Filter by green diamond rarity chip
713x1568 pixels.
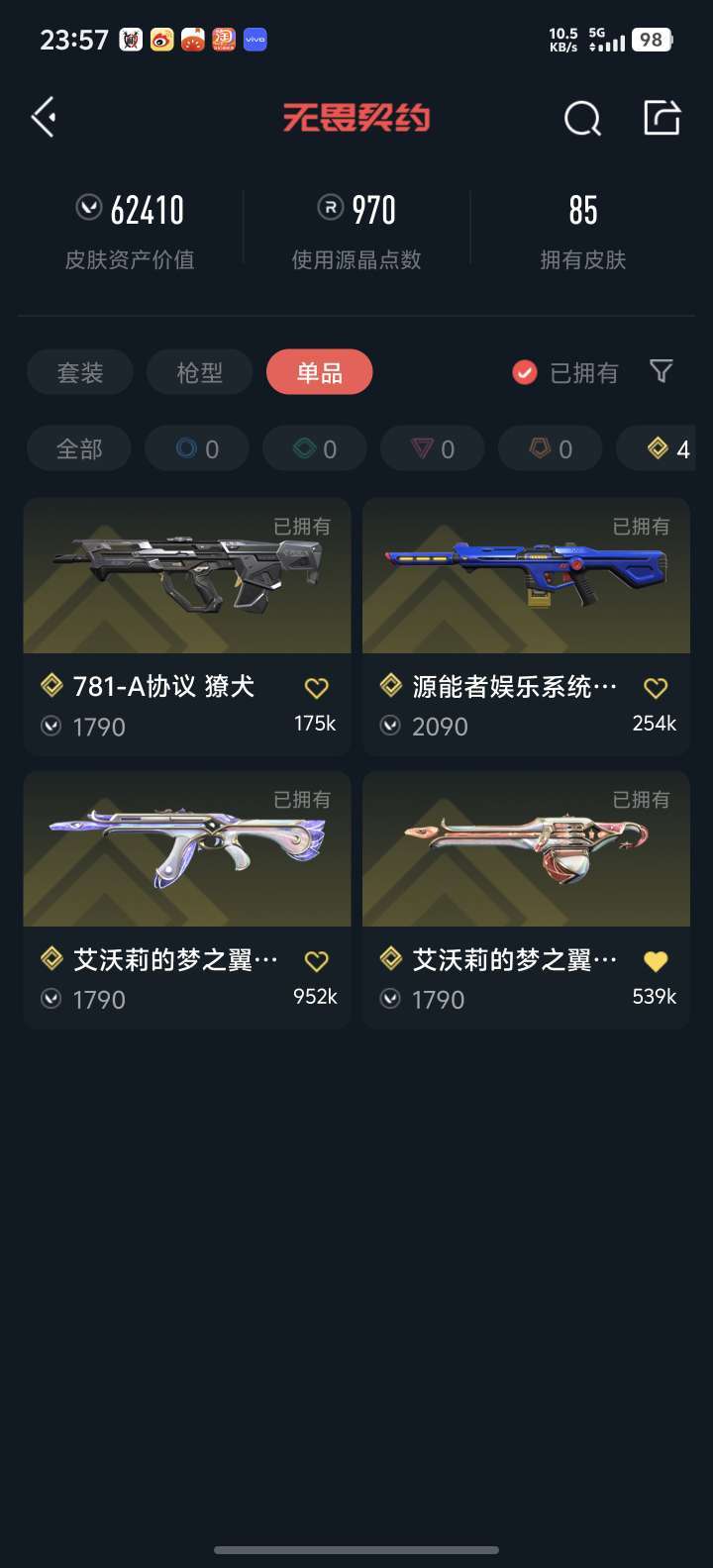coord(315,448)
